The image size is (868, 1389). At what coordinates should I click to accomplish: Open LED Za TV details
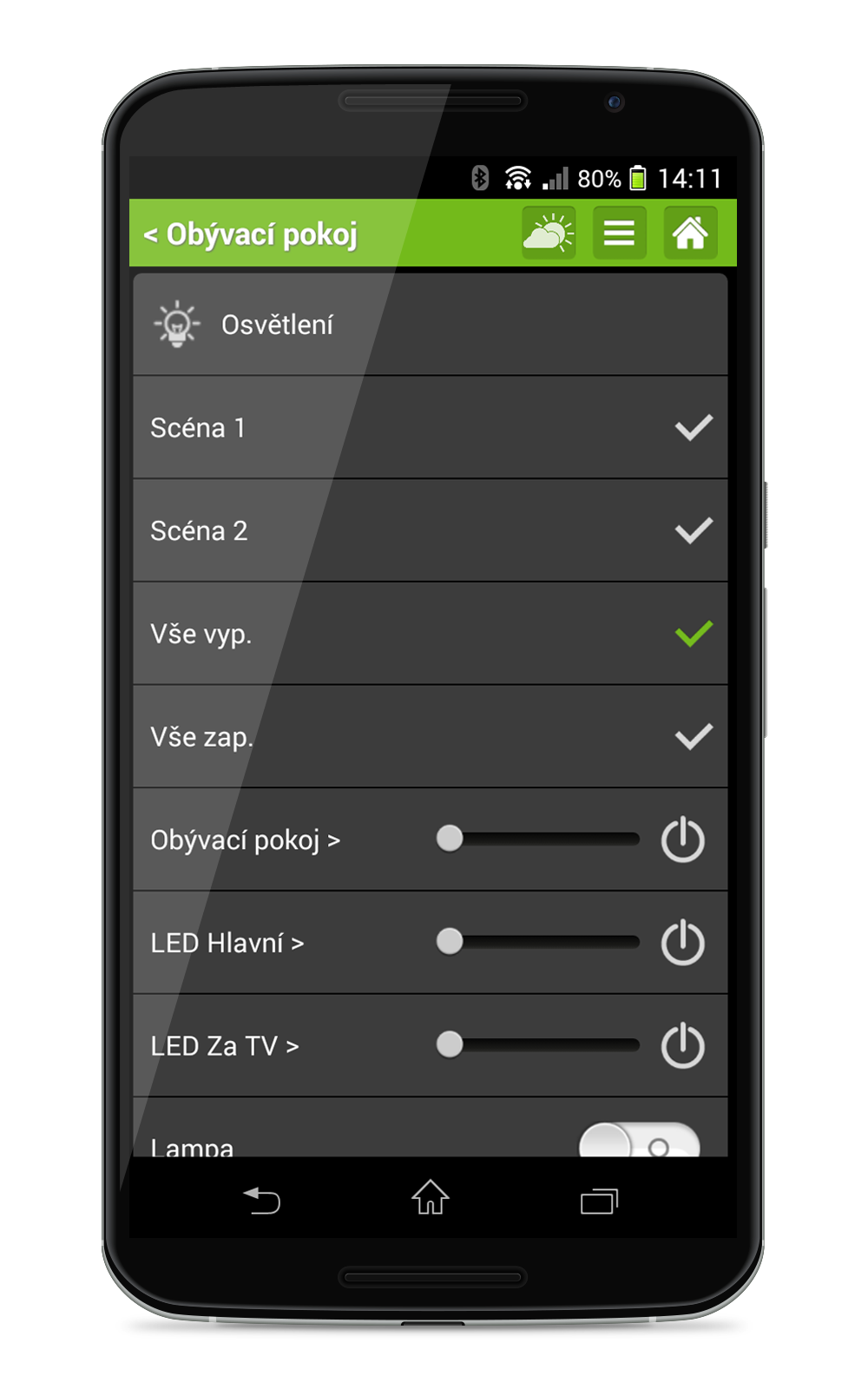pyautogui.click(x=225, y=1046)
